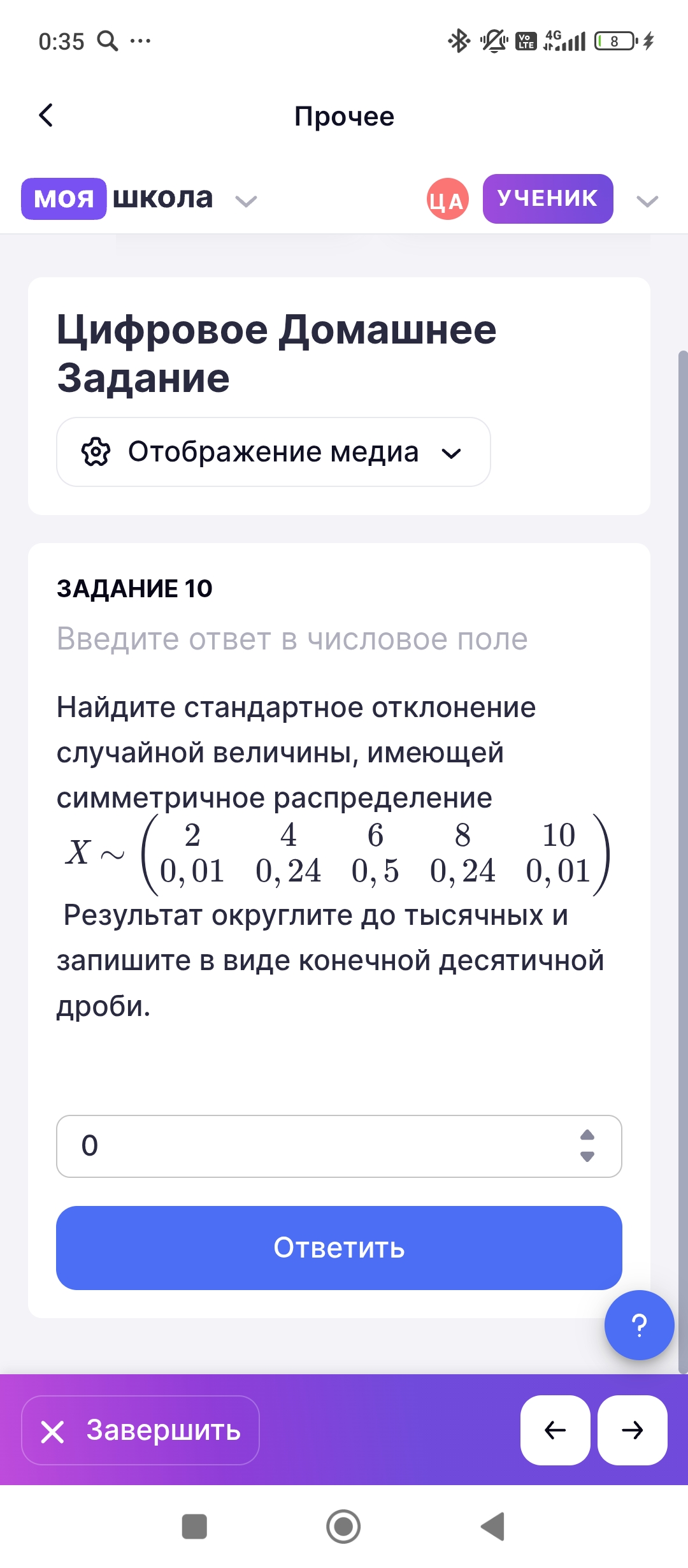Go to the next task arrow

(x=632, y=1430)
